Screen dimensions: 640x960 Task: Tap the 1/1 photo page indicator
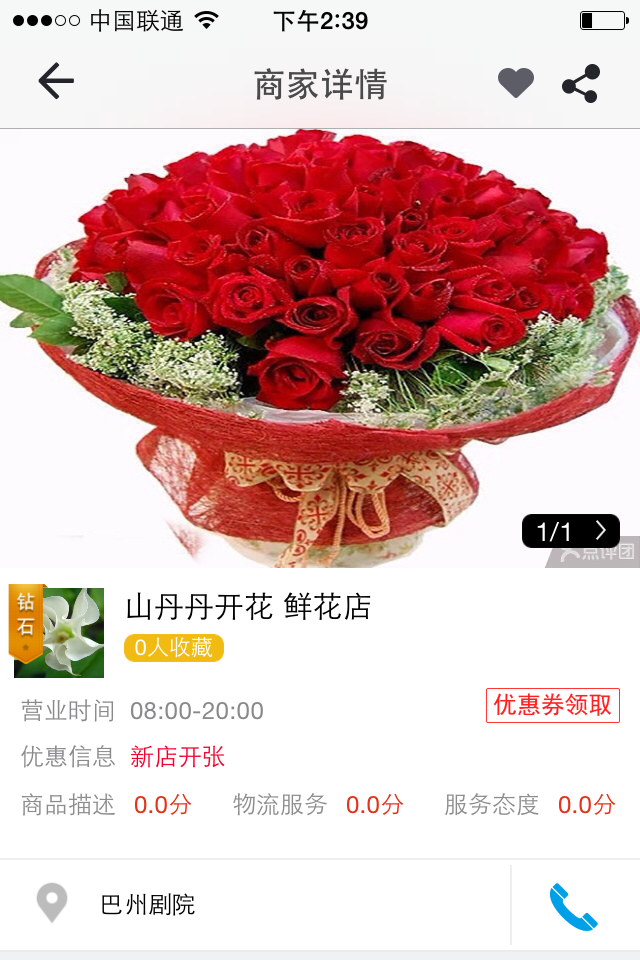pos(570,531)
